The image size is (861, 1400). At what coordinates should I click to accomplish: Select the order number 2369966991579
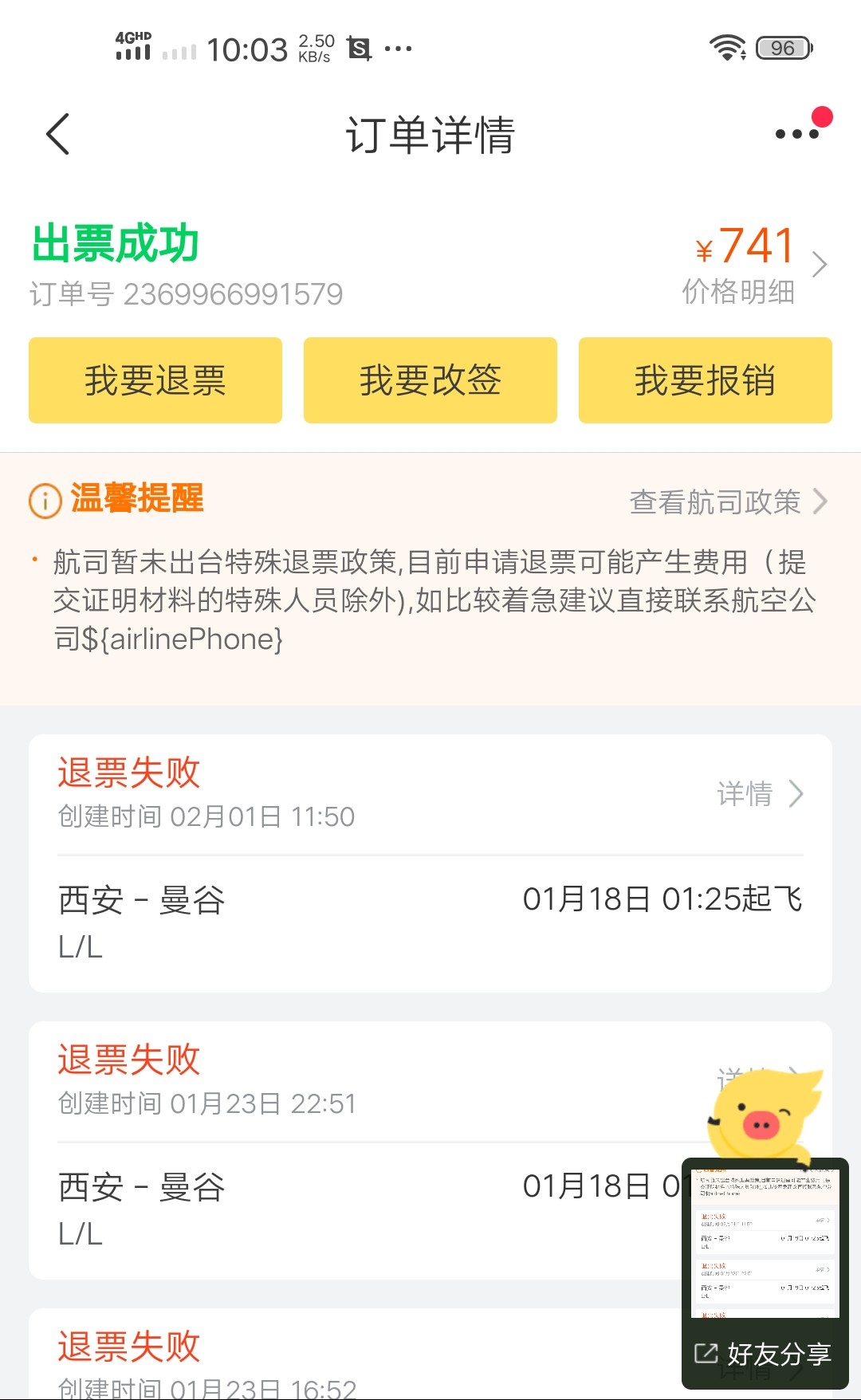tap(234, 294)
